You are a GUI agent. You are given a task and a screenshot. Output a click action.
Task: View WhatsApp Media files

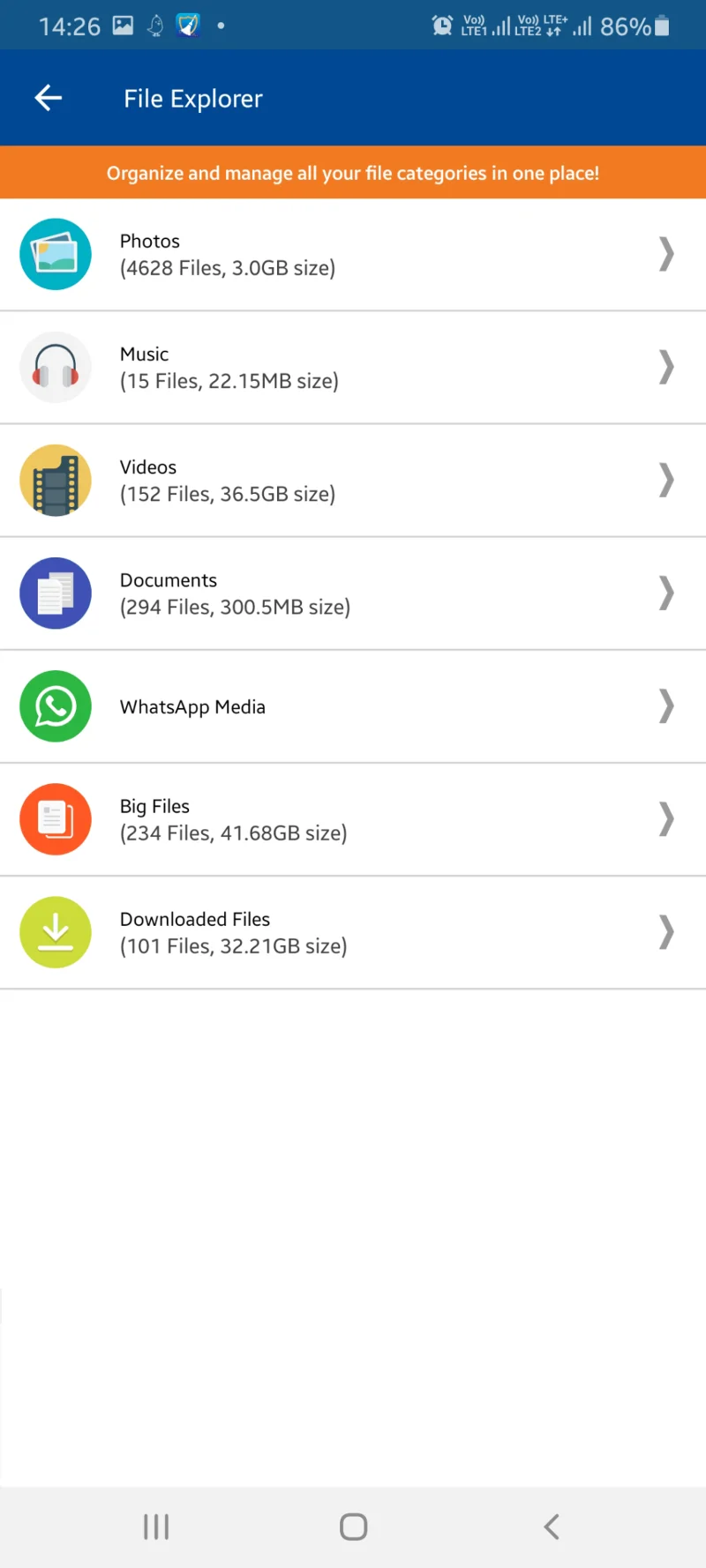click(353, 706)
